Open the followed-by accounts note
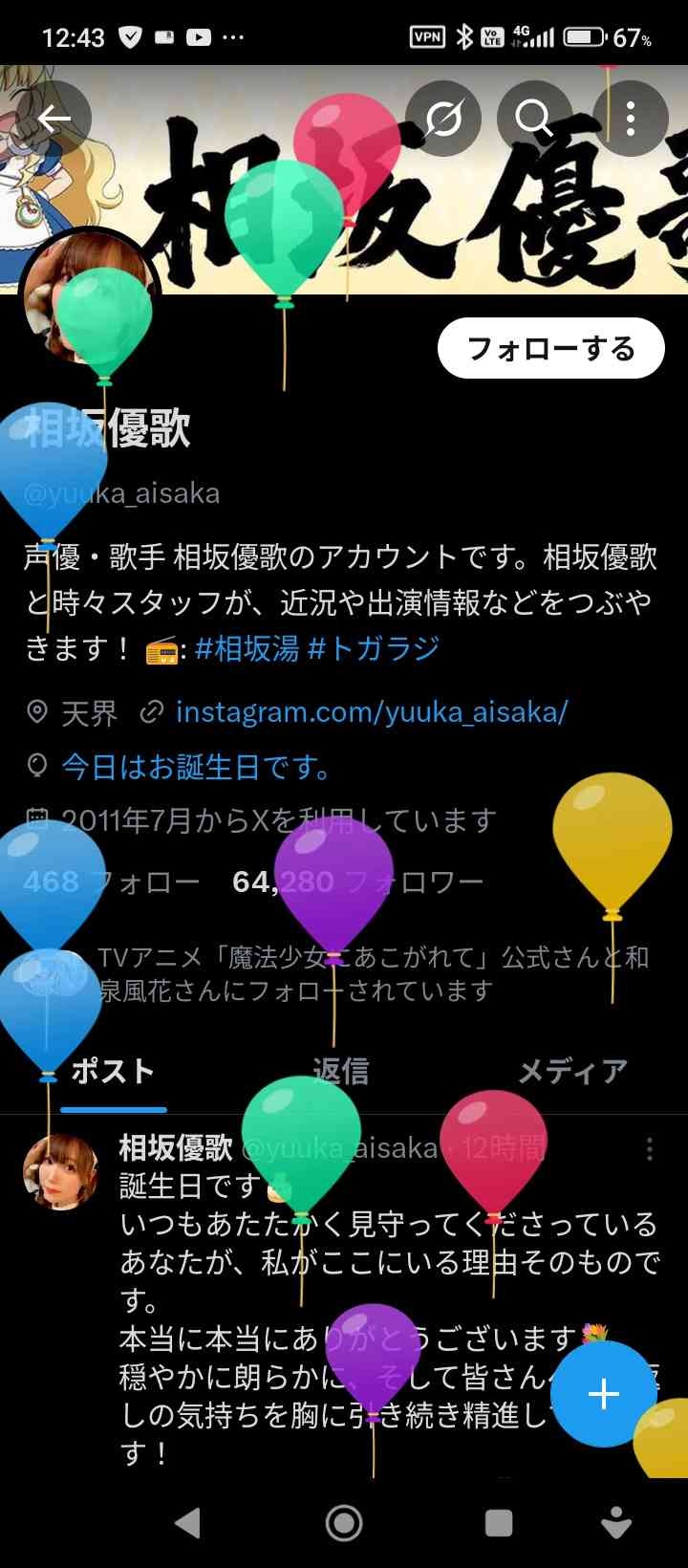 [x=373, y=973]
